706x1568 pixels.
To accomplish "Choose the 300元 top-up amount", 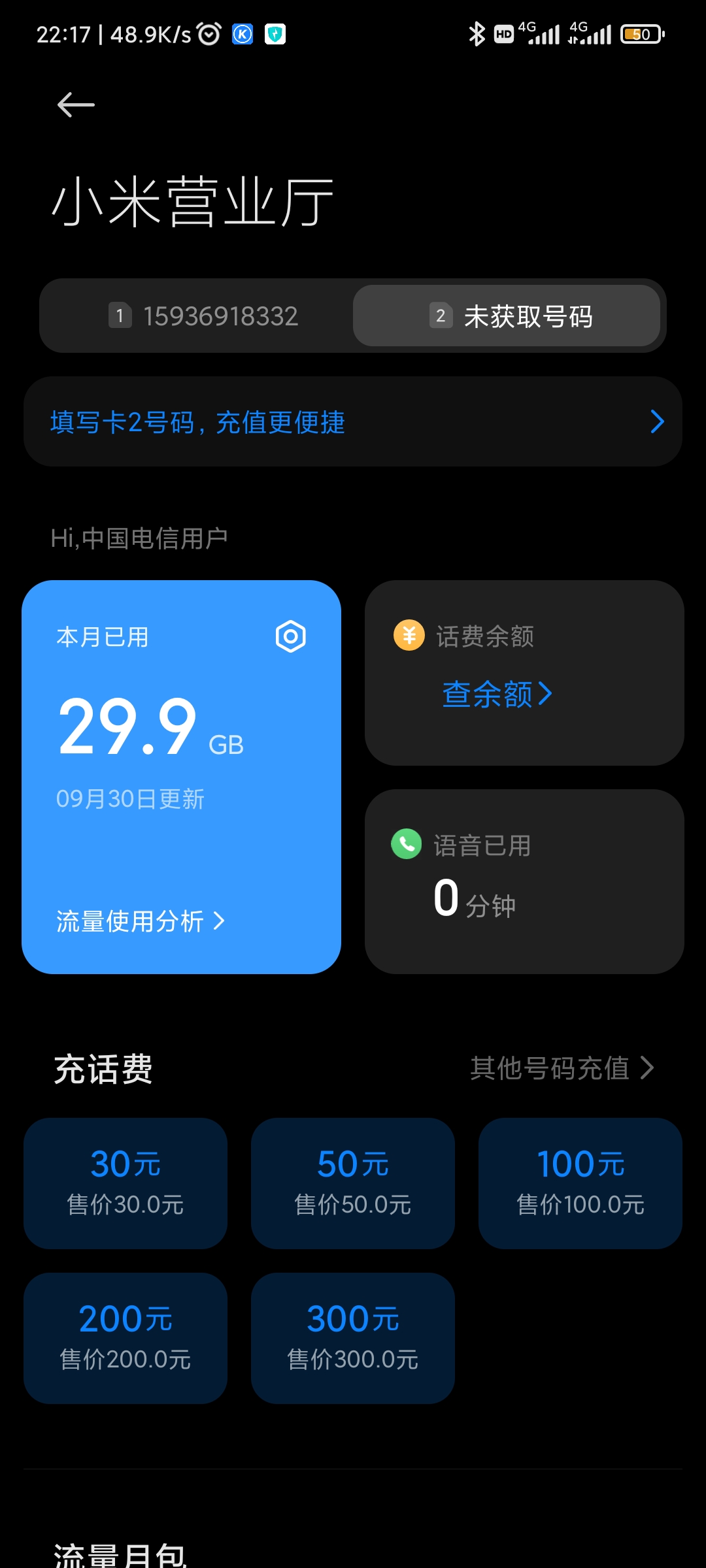I will 353,1338.
